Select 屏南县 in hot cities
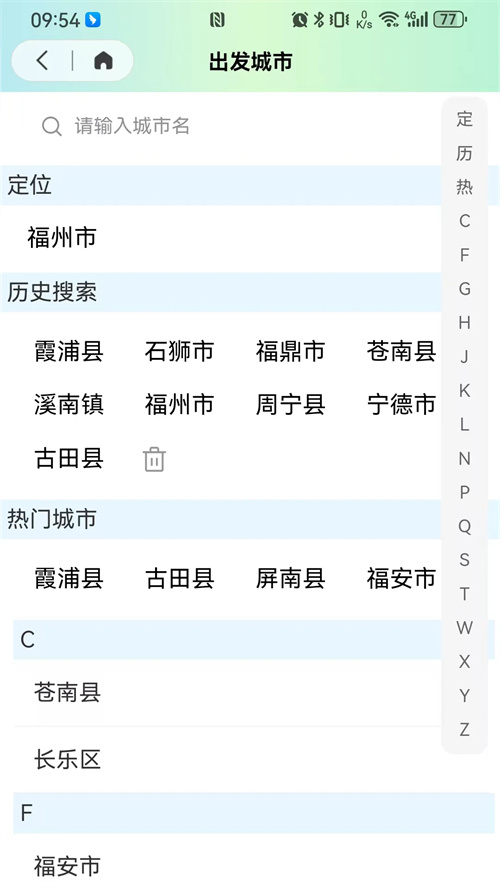The height and width of the screenshot is (888, 500). pos(290,578)
